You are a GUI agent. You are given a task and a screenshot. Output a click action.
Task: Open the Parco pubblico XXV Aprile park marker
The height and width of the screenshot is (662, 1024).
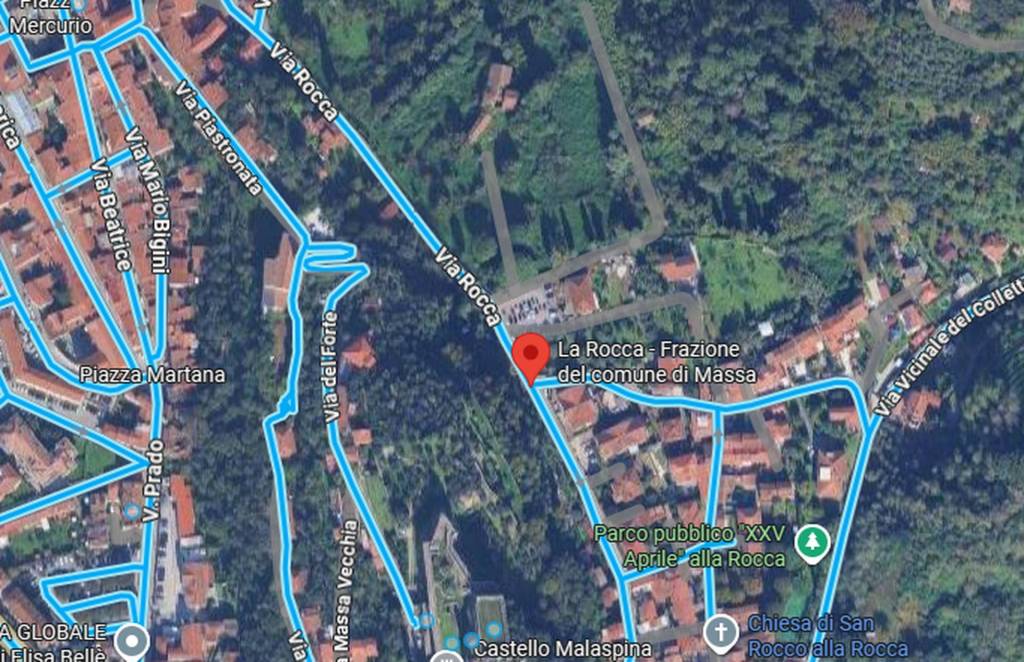[812, 544]
